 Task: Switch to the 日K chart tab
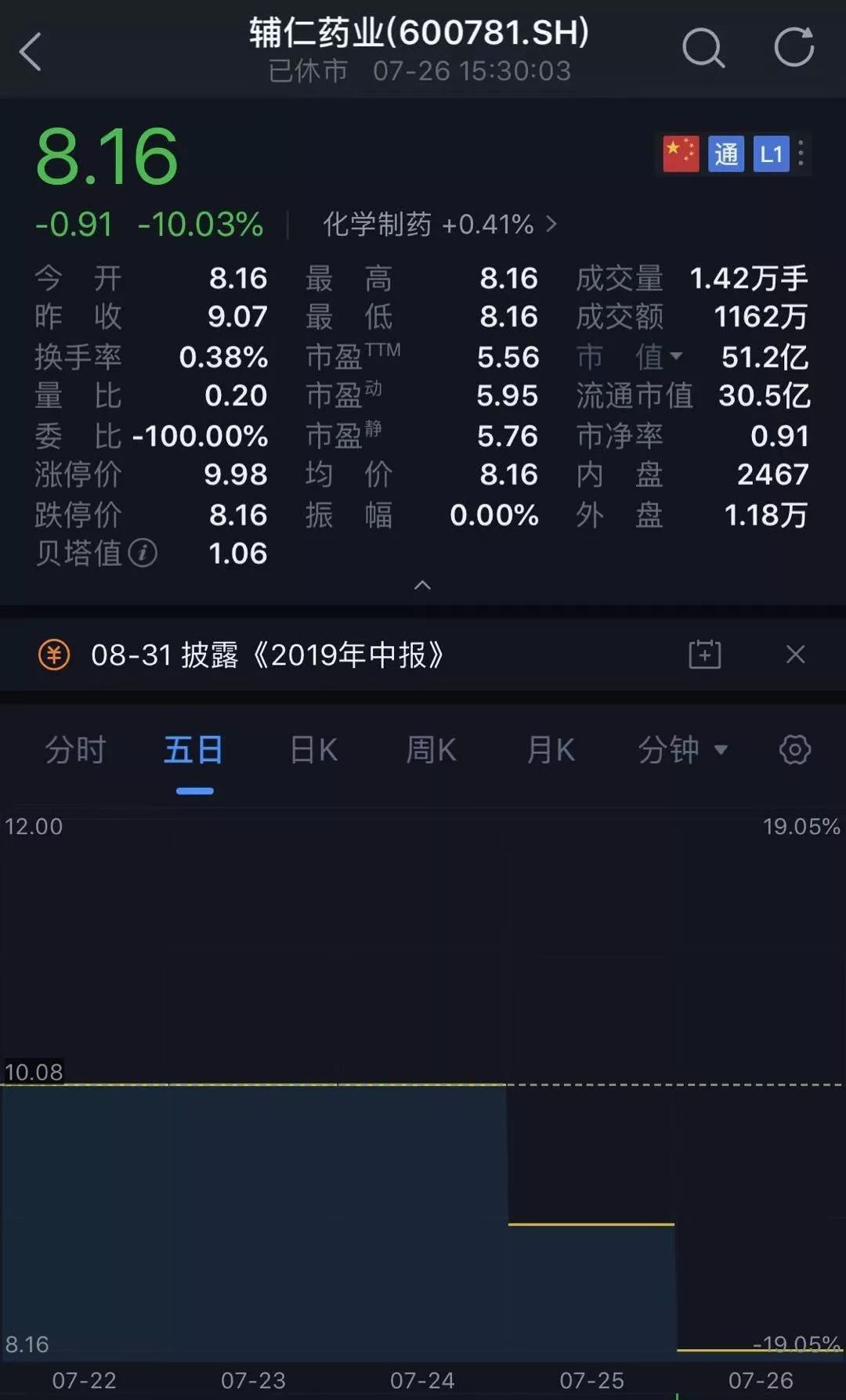tap(313, 750)
